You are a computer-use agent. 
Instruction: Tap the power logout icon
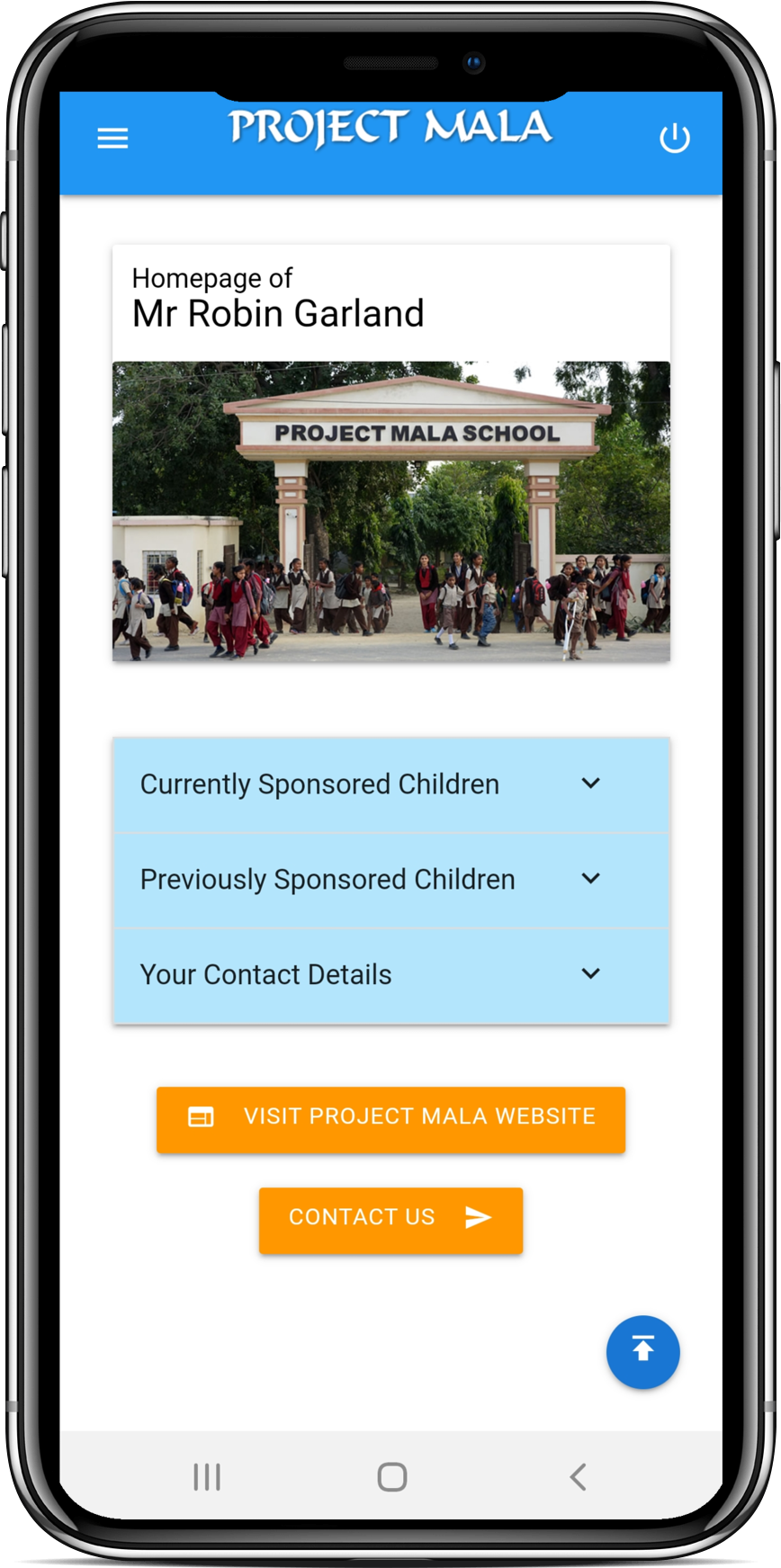674,139
